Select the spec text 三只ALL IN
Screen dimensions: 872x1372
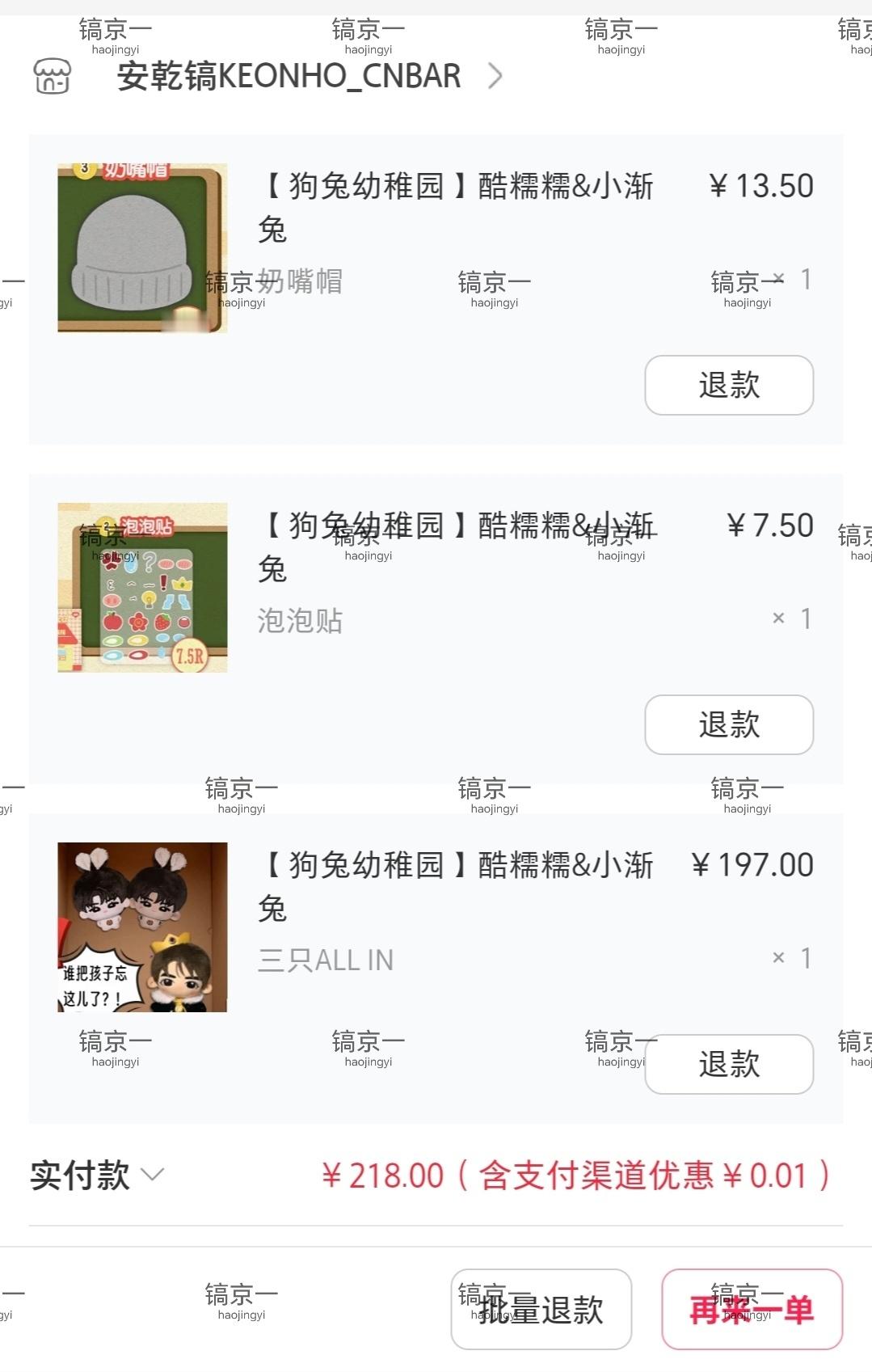326,959
